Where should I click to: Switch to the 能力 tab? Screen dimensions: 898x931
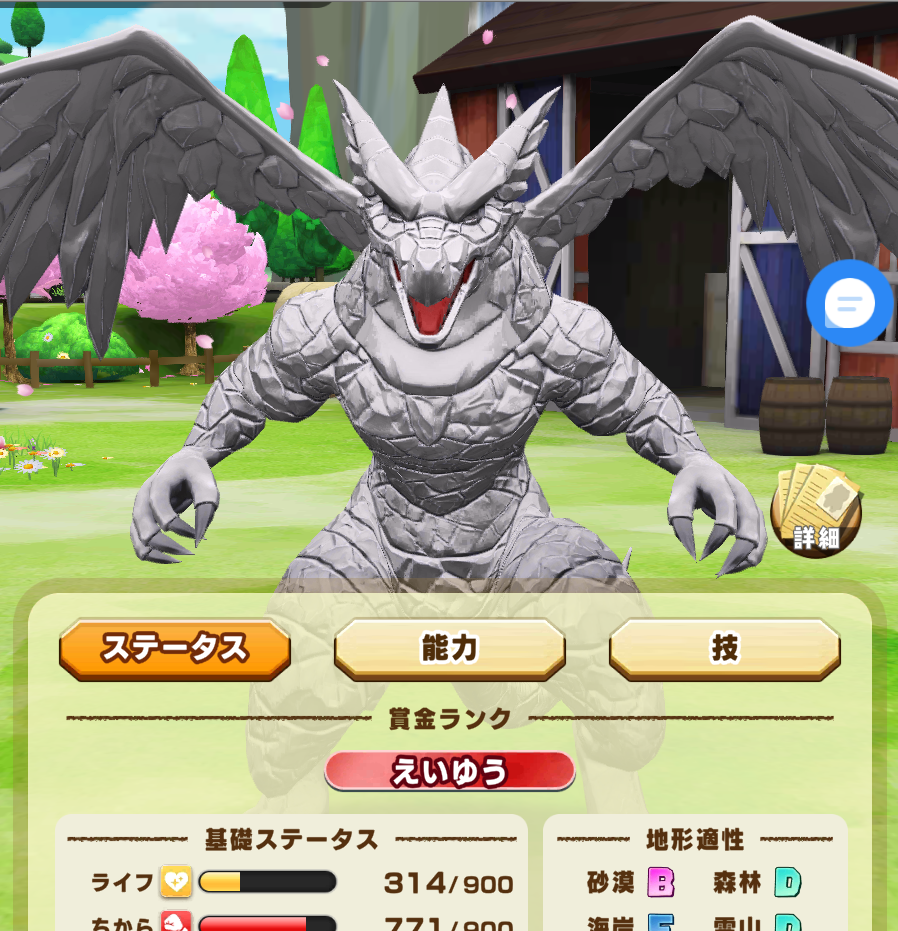point(449,649)
